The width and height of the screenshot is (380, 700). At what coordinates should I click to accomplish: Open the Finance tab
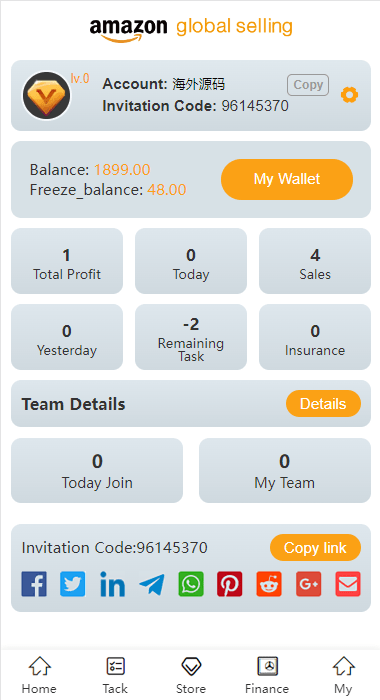(267, 675)
